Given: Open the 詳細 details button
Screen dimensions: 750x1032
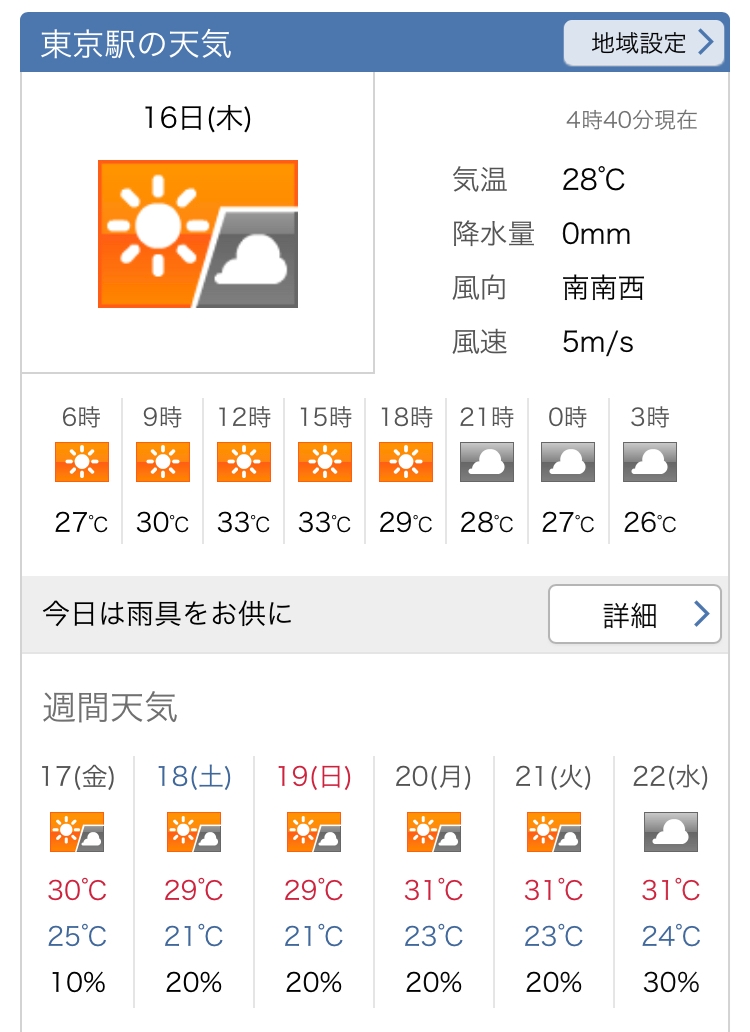Looking at the screenshot, I should pos(635,614).
